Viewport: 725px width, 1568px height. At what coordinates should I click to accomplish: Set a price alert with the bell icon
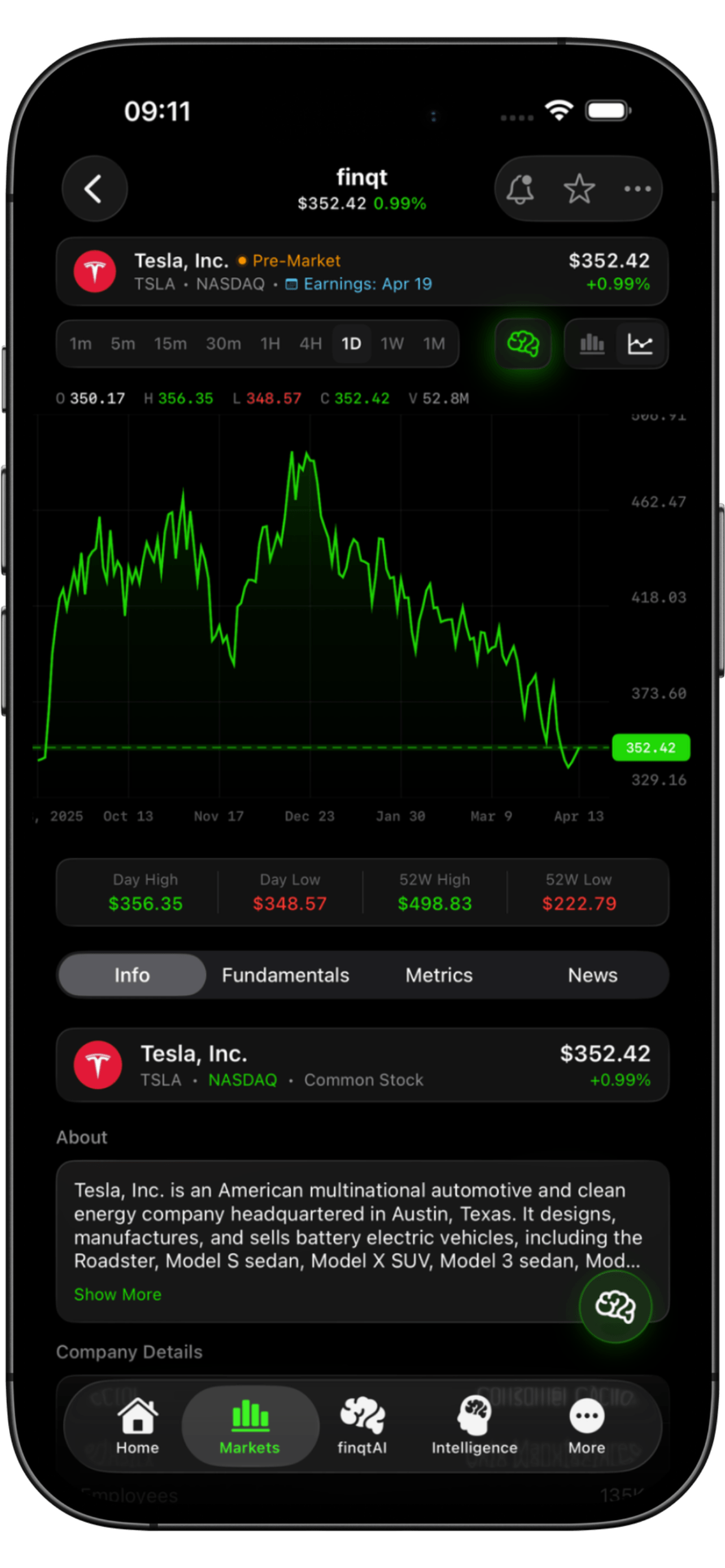(521, 189)
